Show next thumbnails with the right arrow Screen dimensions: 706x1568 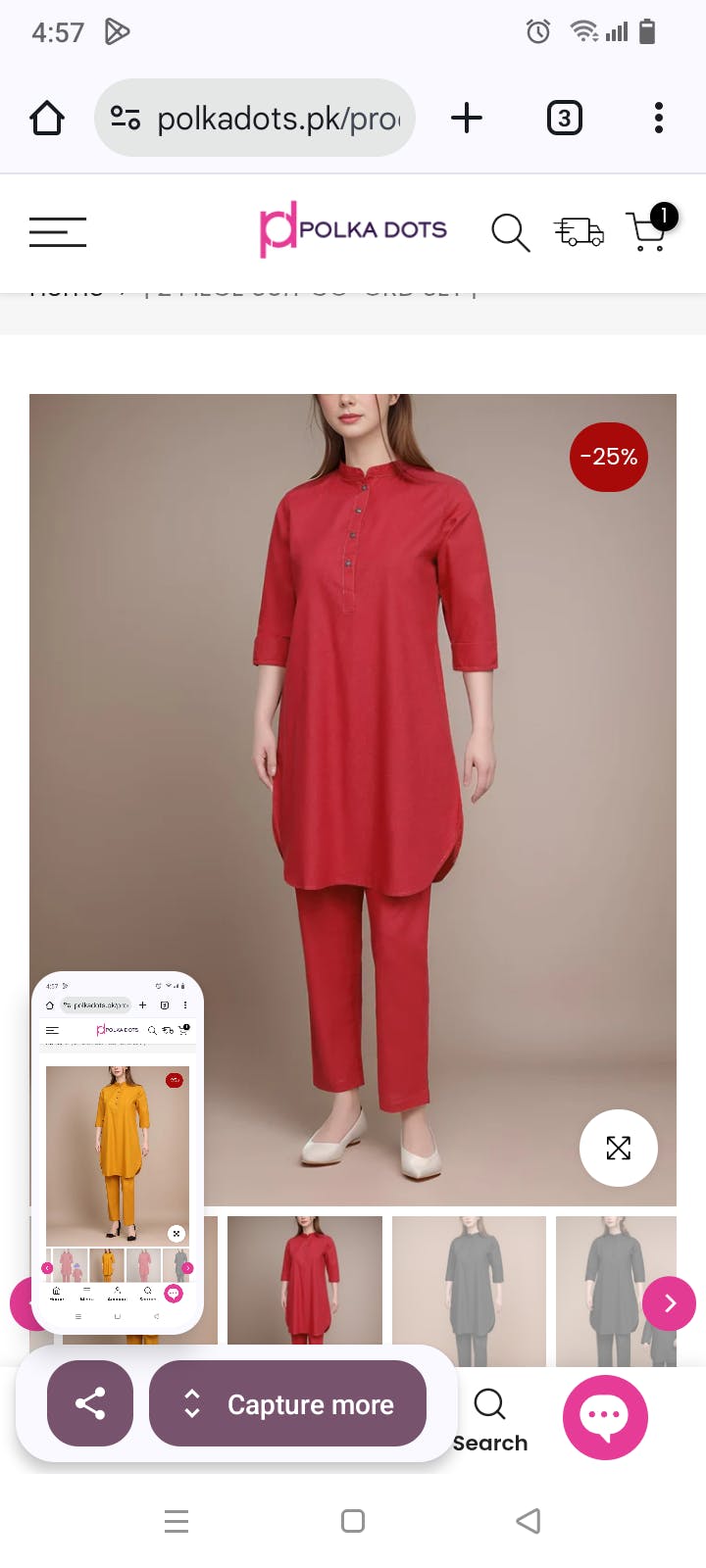pyautogui.click(x=670, y=1303)
